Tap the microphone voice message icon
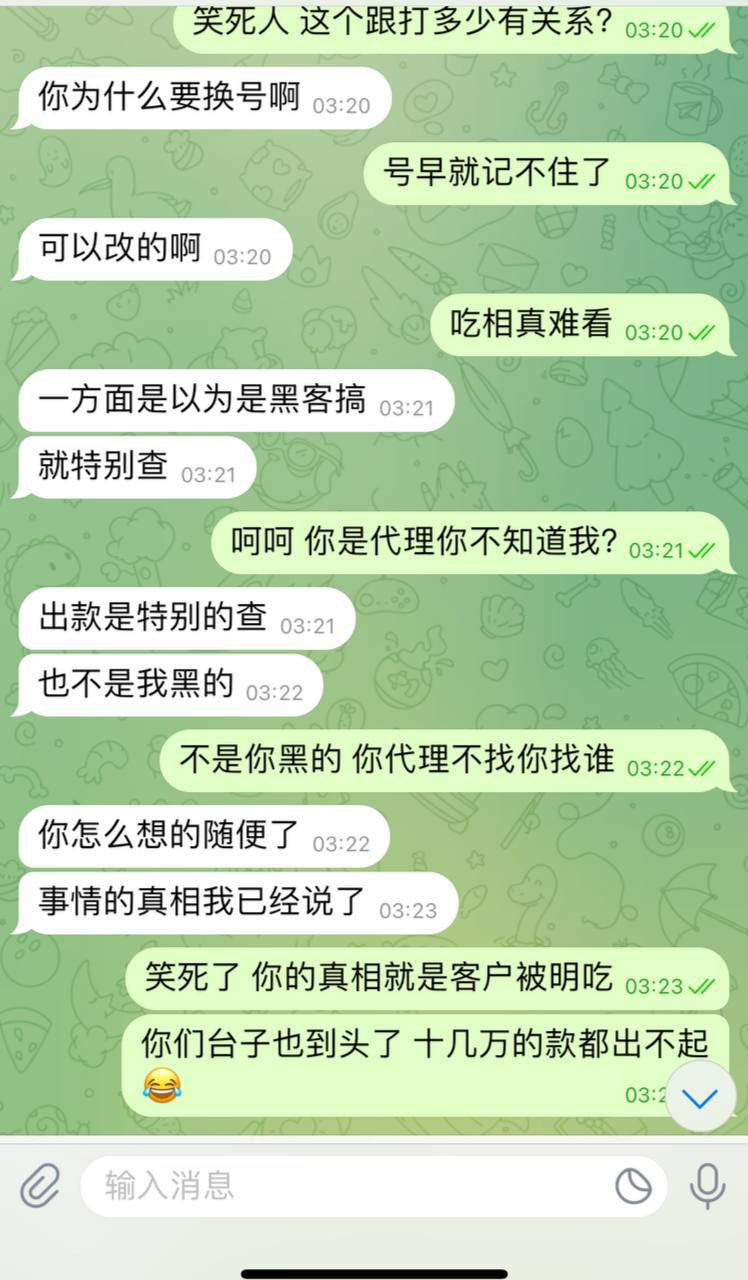Viewport: 748px width, 1280px height. 707,1187
